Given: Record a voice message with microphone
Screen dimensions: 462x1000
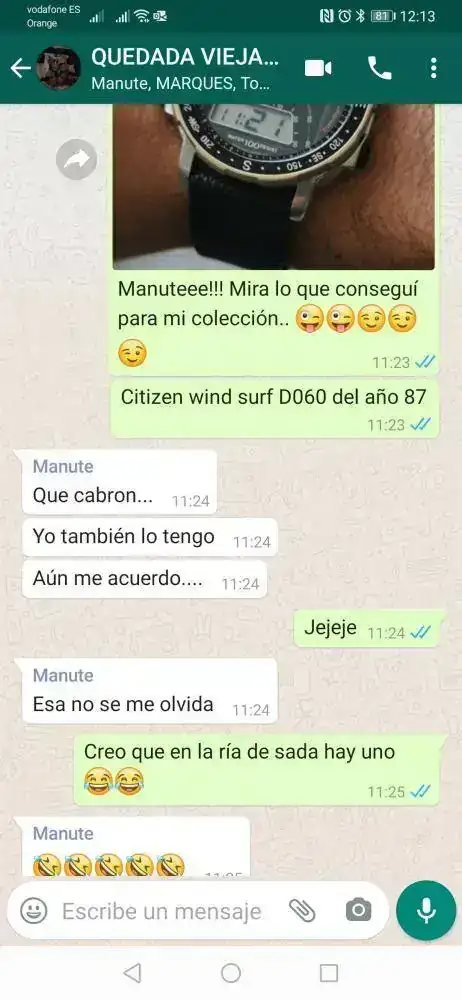Looking at the screenshot, I should pyautogui.click(x=426, y=911).
